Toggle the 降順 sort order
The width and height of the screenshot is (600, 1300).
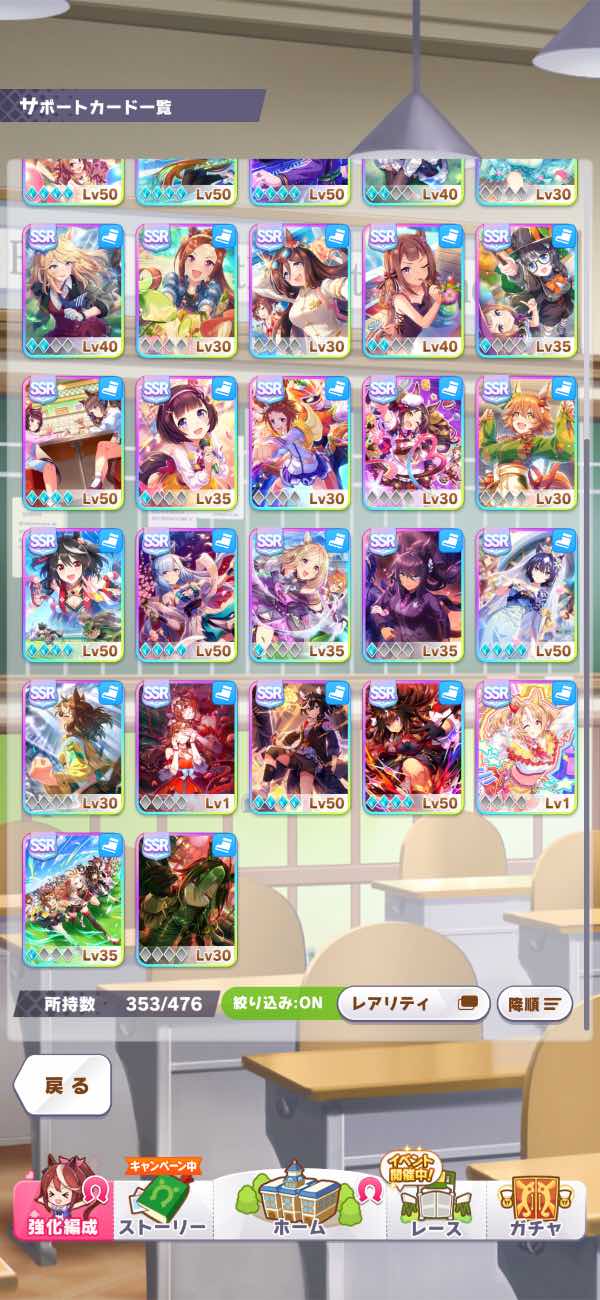pos(534,1003)
